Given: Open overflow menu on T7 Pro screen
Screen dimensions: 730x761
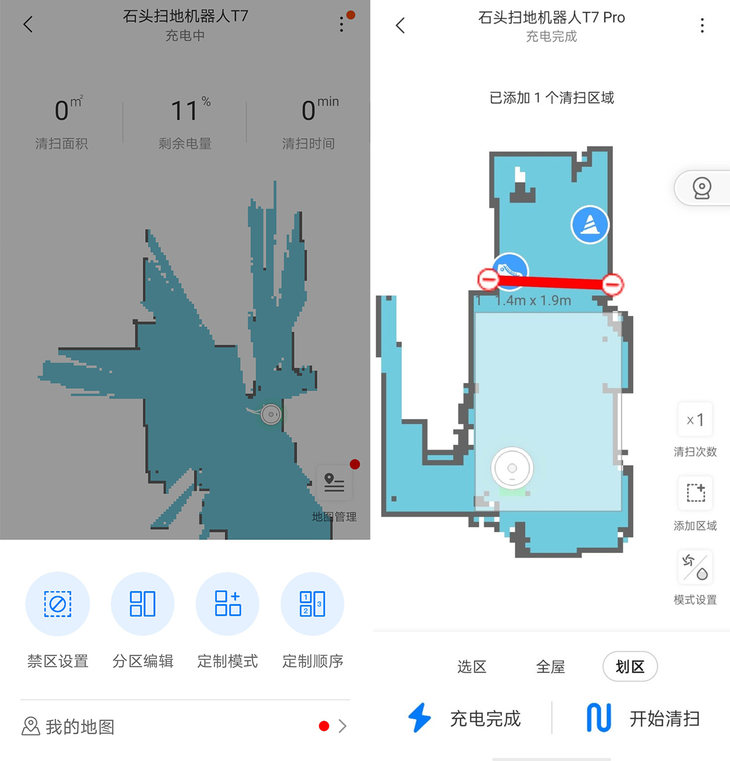Looking at the screenshot, I should pos(702,26).
